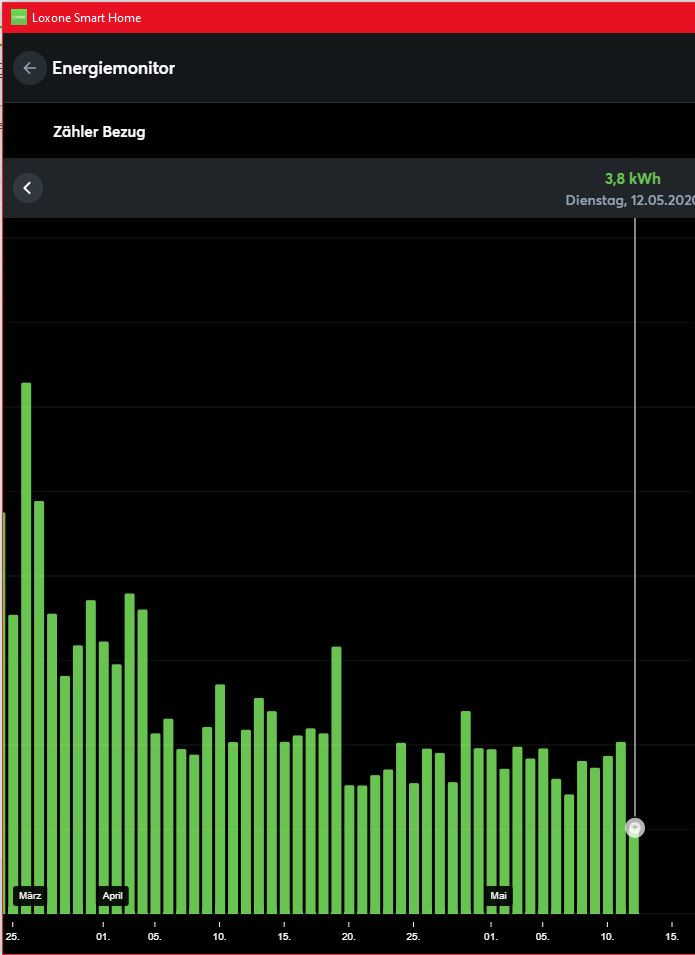Select the tallest bar in March

pyautogui.click(x=26, y=648)
